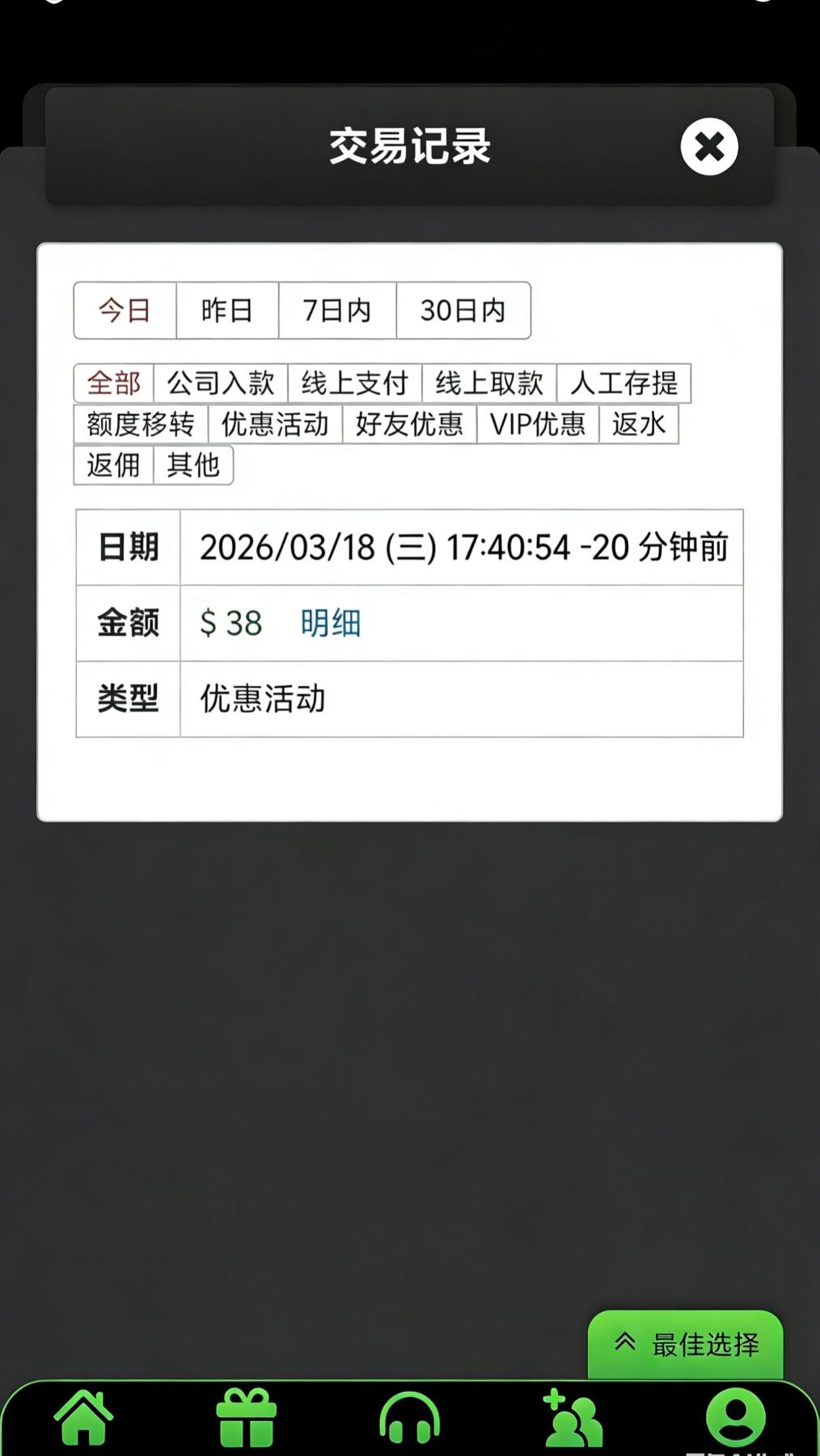820x1456 pixels.
Task: Show 返佣 transactions
Action: pos(113,465)
